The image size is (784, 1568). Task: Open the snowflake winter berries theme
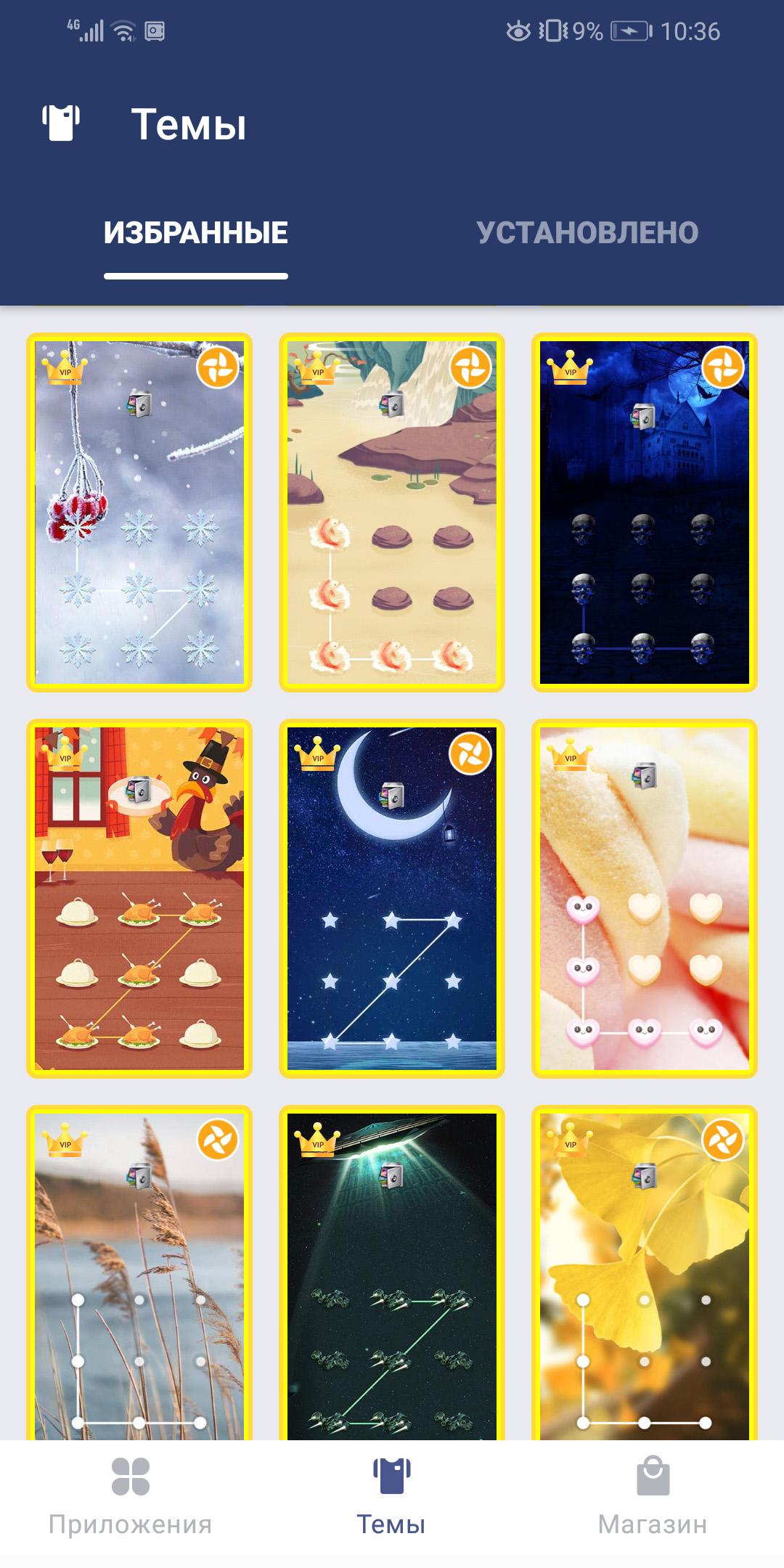139,513
